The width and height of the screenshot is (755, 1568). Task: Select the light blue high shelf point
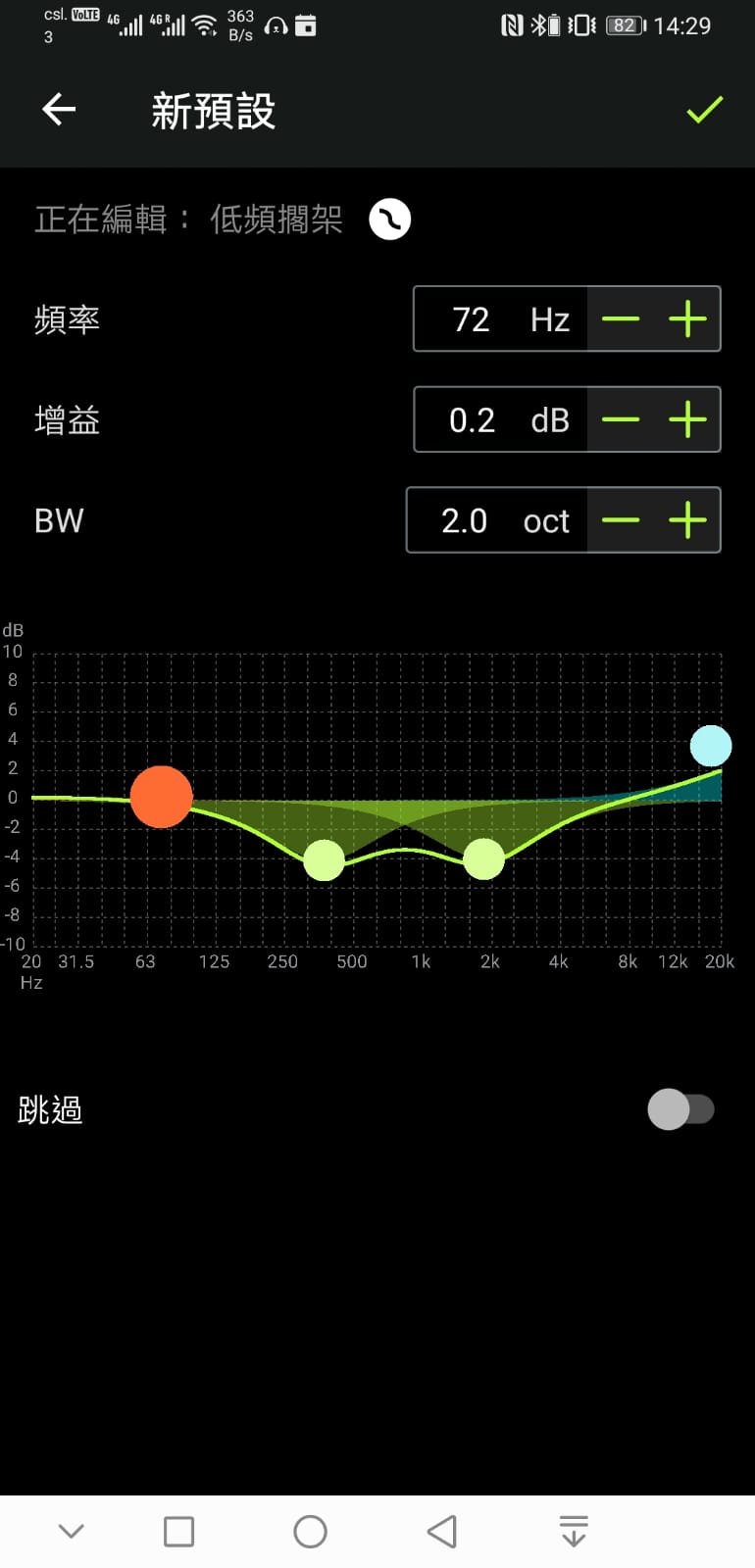(711, 746)
